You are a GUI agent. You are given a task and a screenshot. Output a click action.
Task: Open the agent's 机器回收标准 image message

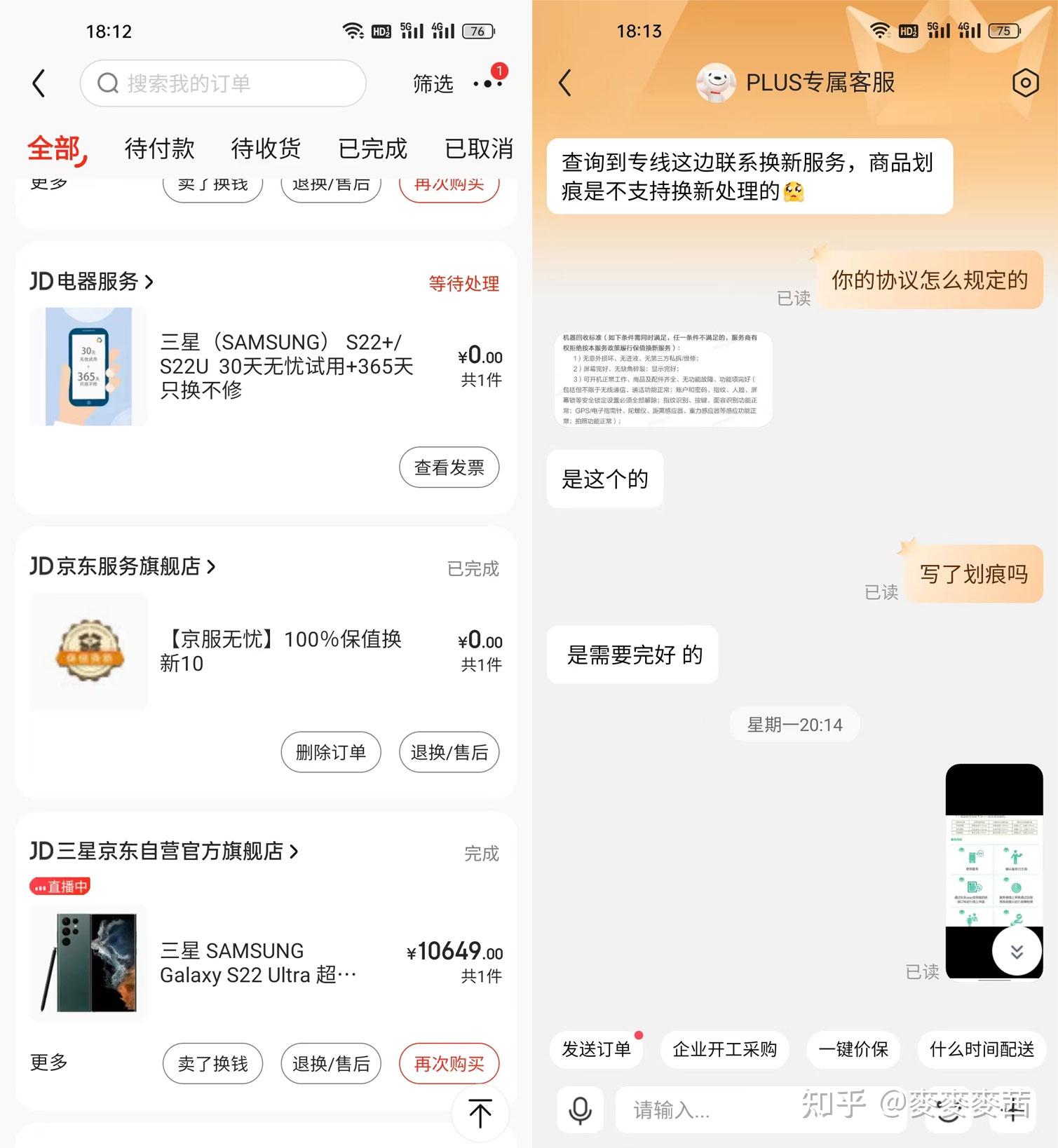pos(663,379)
